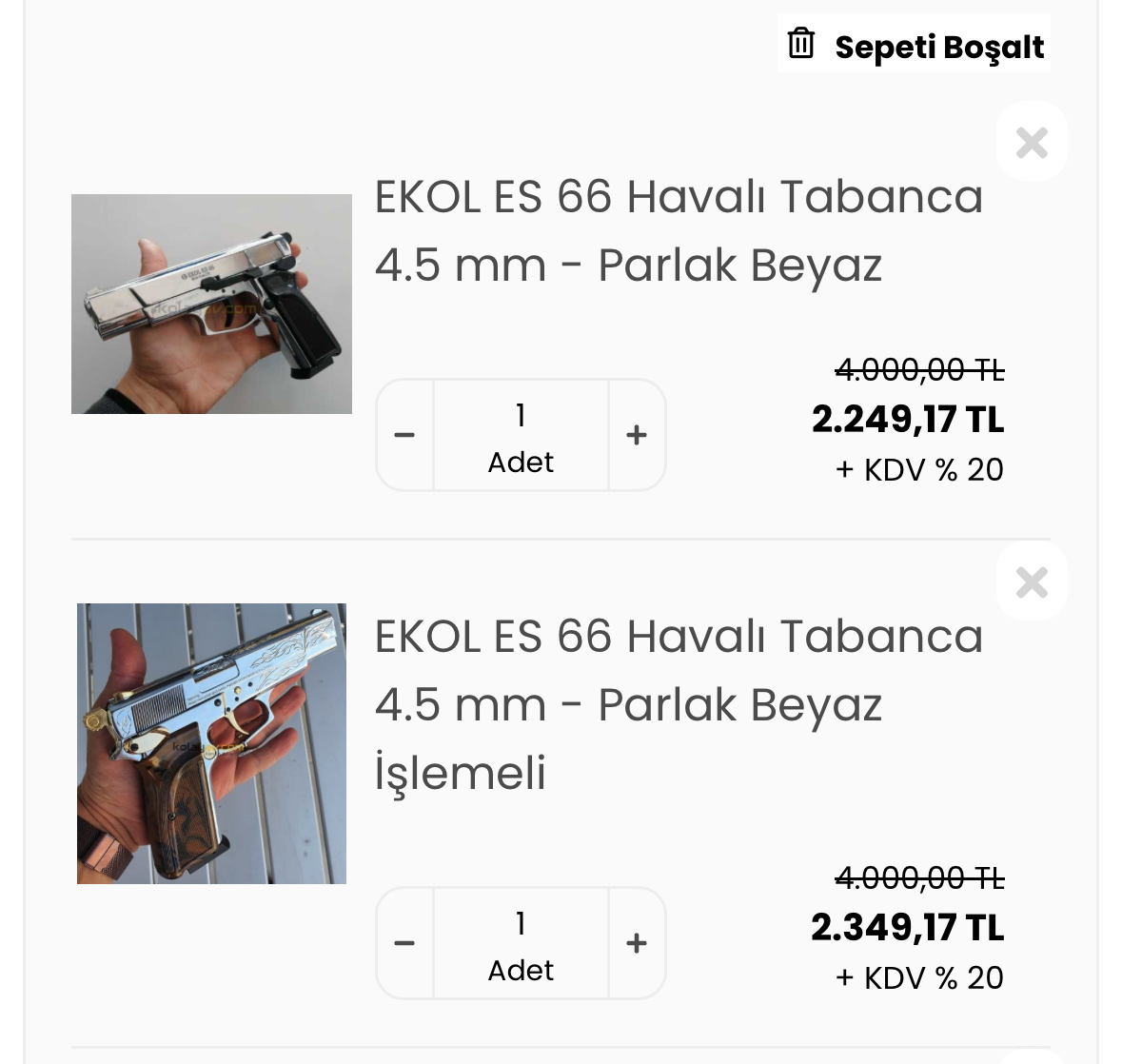Image resolution: width=1122 pixels, height=1064 pixels.
Task: Increase quantity of the Parlak Beyaz İşlemeli item
Action: 637,943
